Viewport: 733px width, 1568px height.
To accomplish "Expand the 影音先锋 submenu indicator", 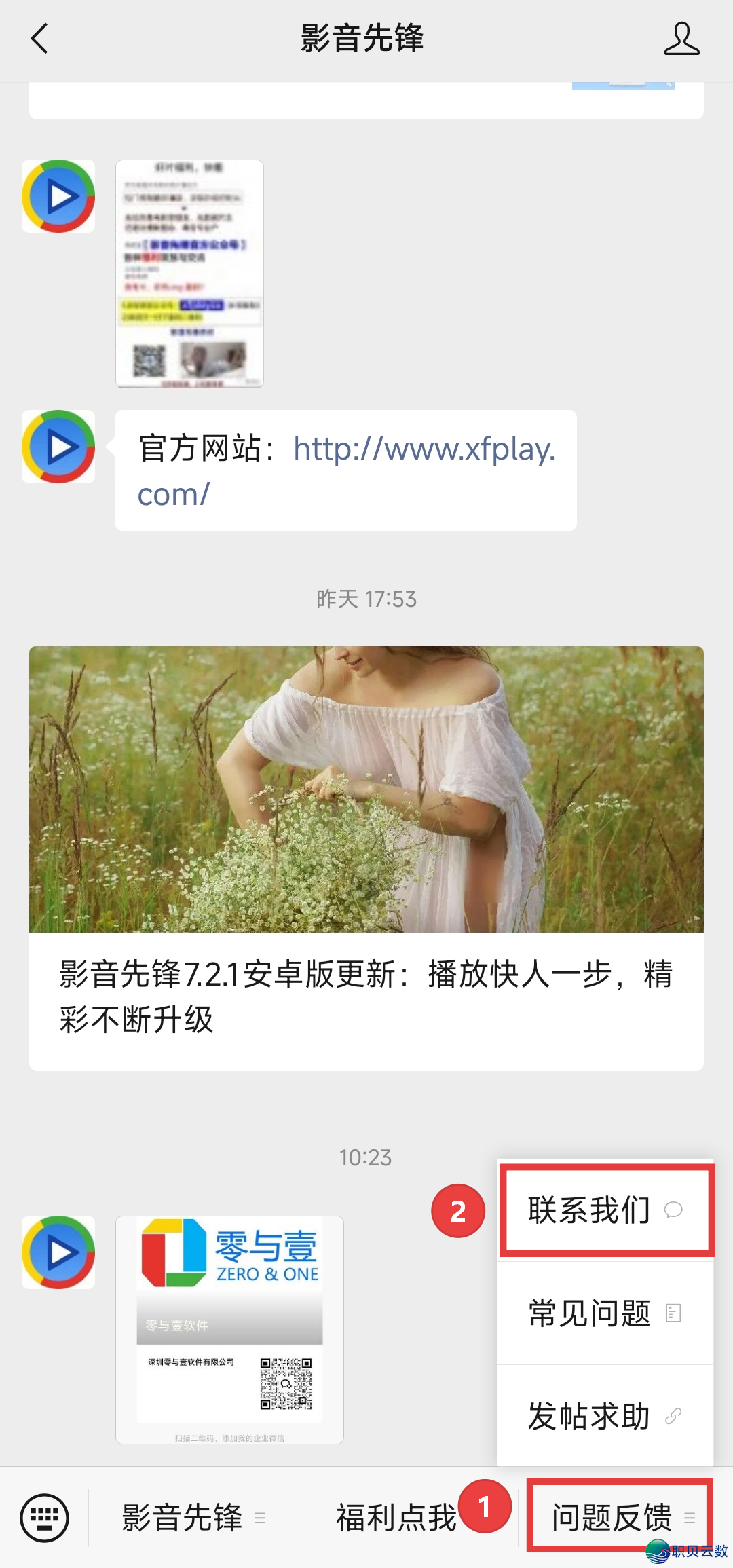I will (260, 1518).
